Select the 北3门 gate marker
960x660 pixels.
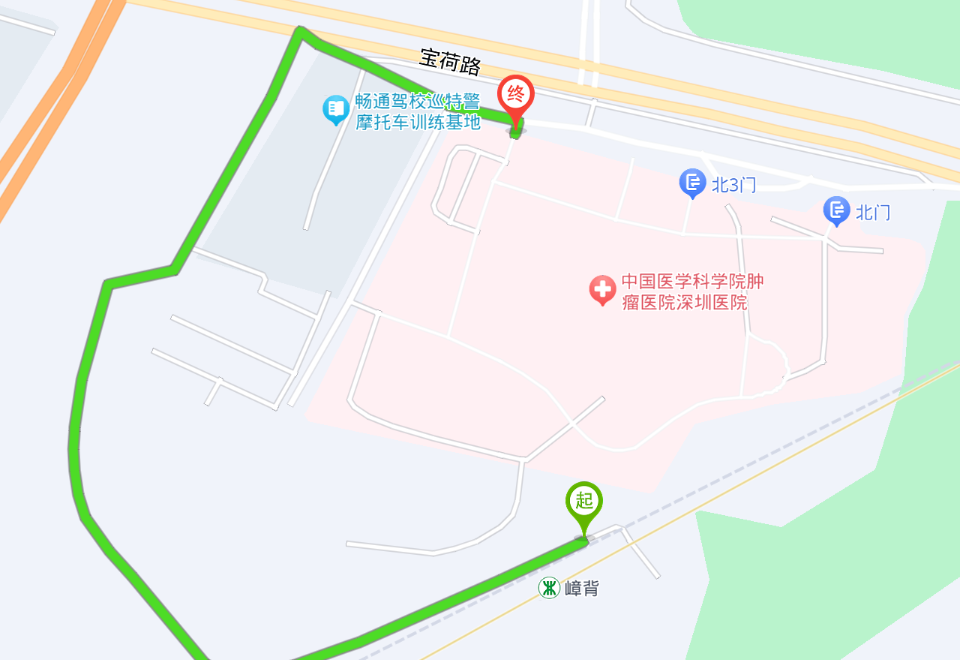[692, 183]
